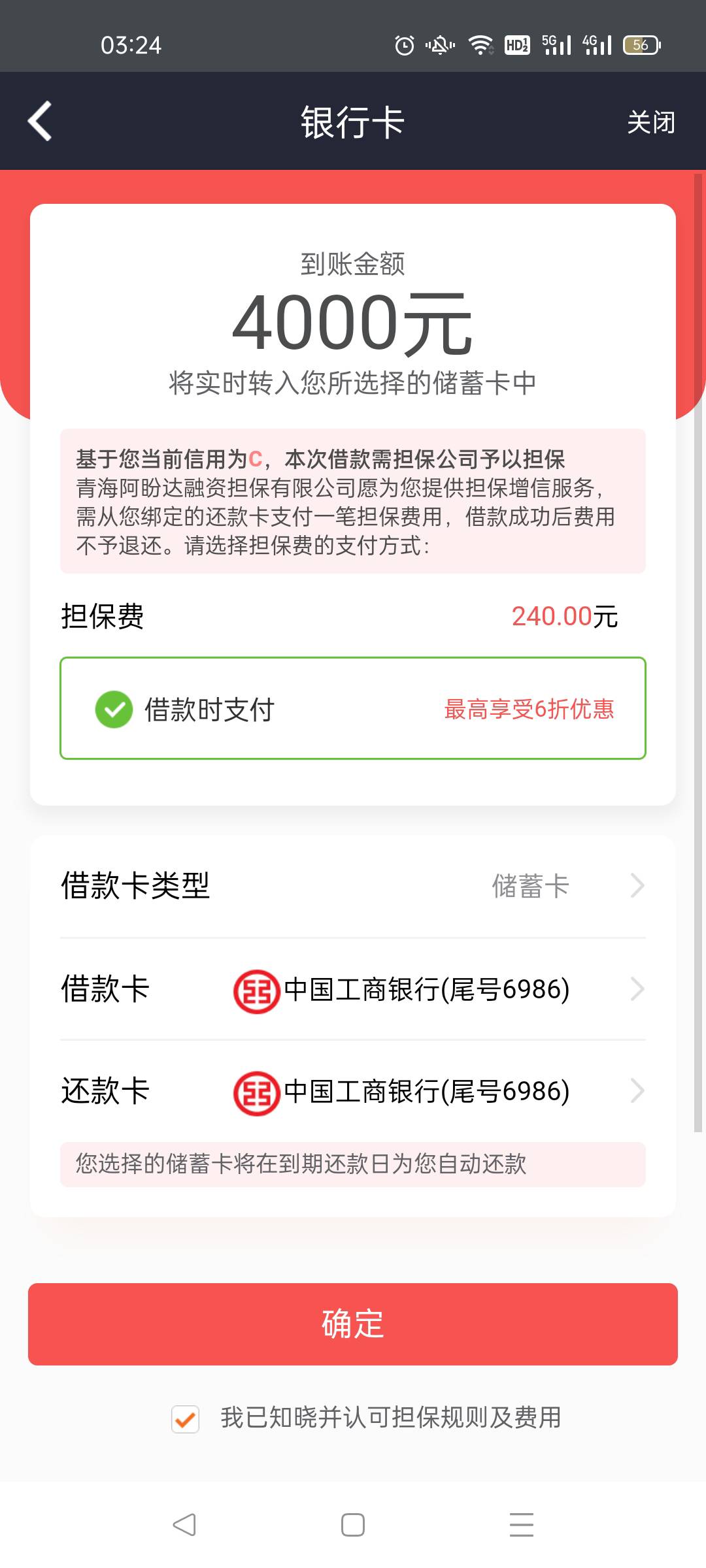Uncheck 我已知晓并认可担保规则及费用 checkbox

(x=185, y=1419)
